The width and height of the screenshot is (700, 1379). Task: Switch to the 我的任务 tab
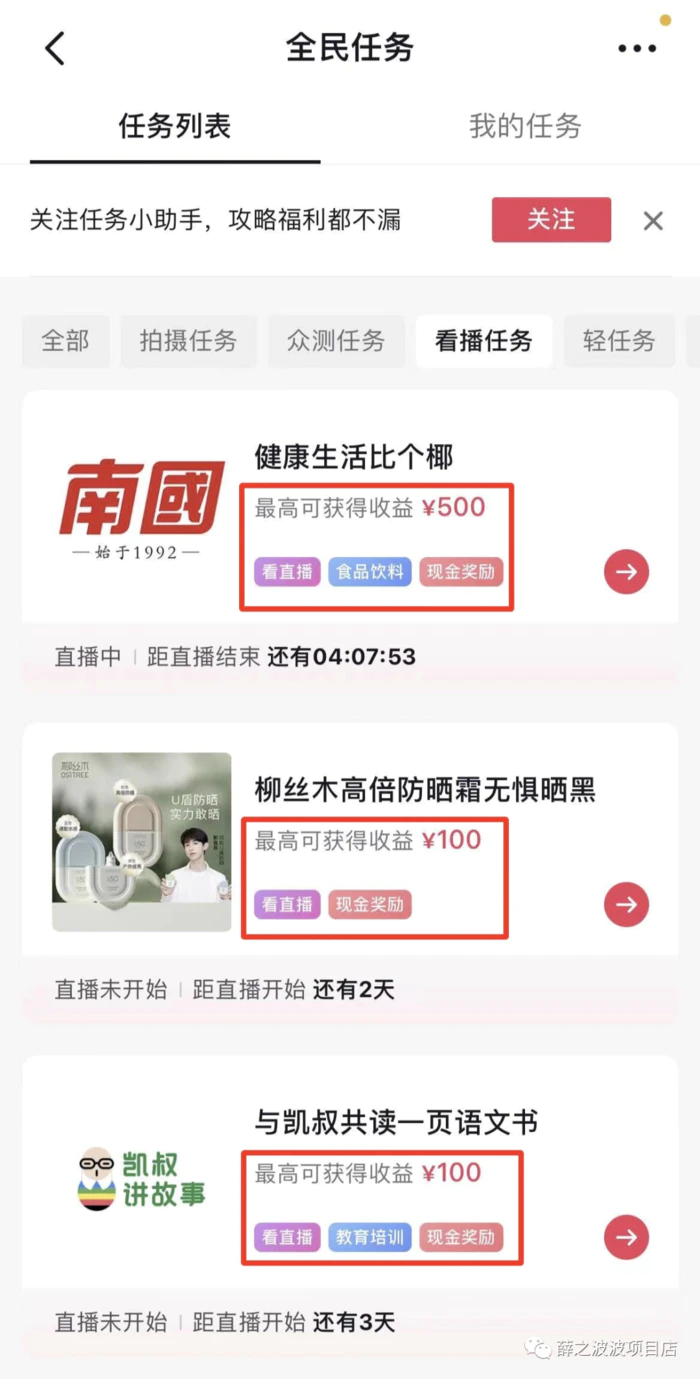tap(525, 126)
